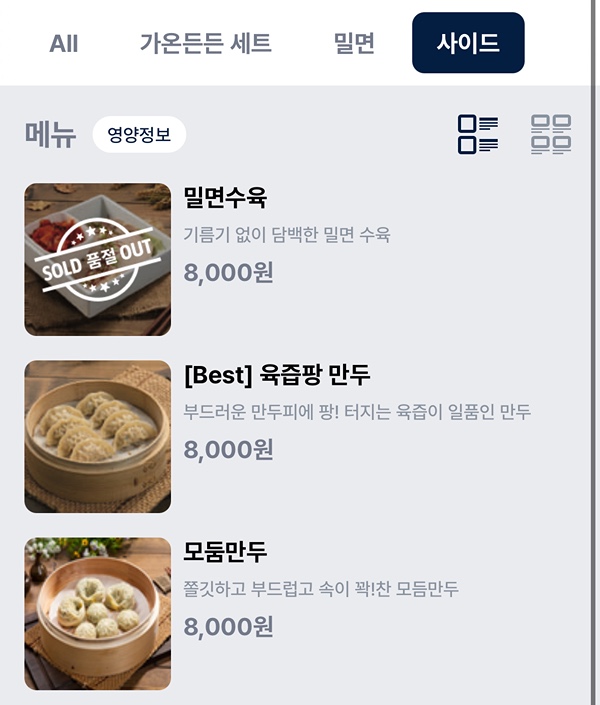Open the 밀면 category tab
The height and width of the screenshot is (705, 600).
click(x=354, y=44)
